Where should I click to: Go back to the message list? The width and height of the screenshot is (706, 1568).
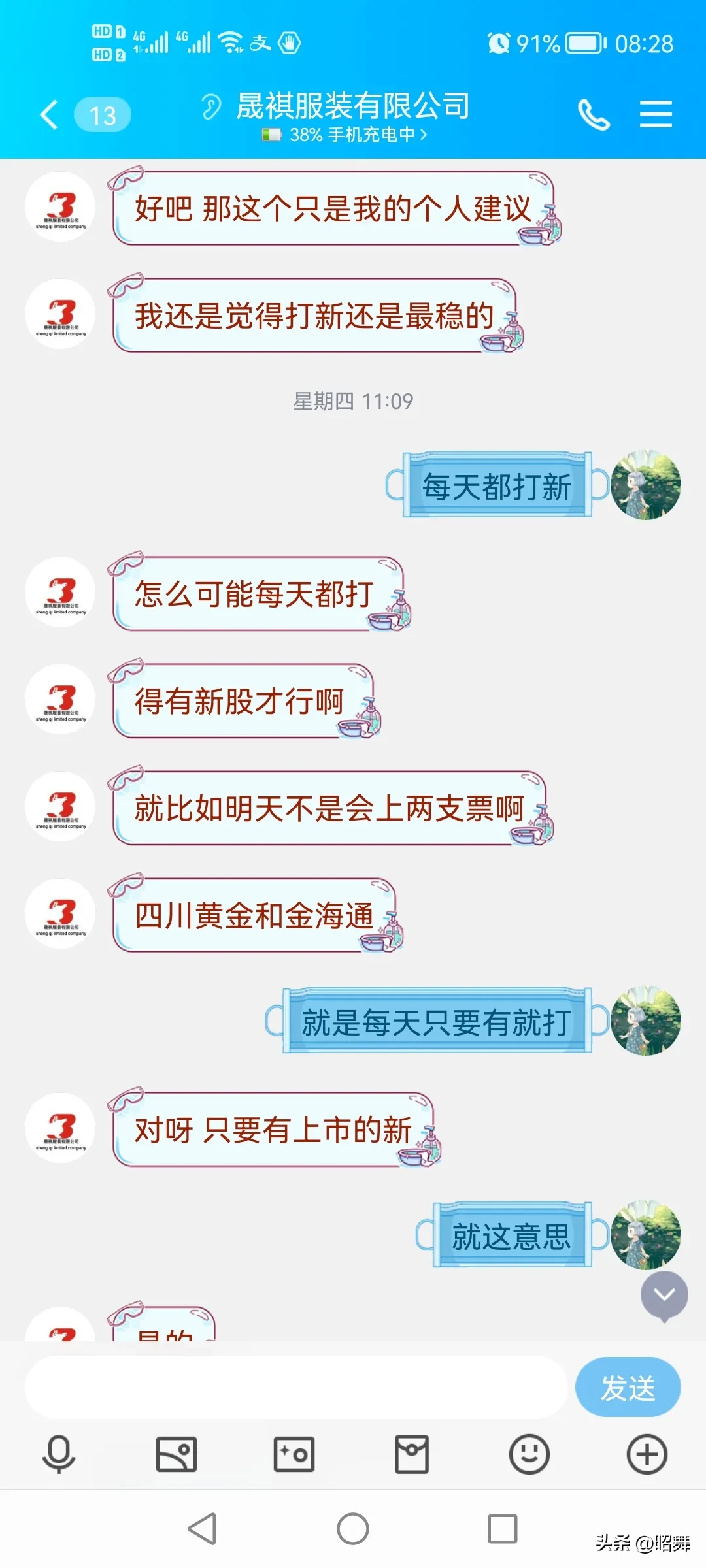tap(50, 115)
